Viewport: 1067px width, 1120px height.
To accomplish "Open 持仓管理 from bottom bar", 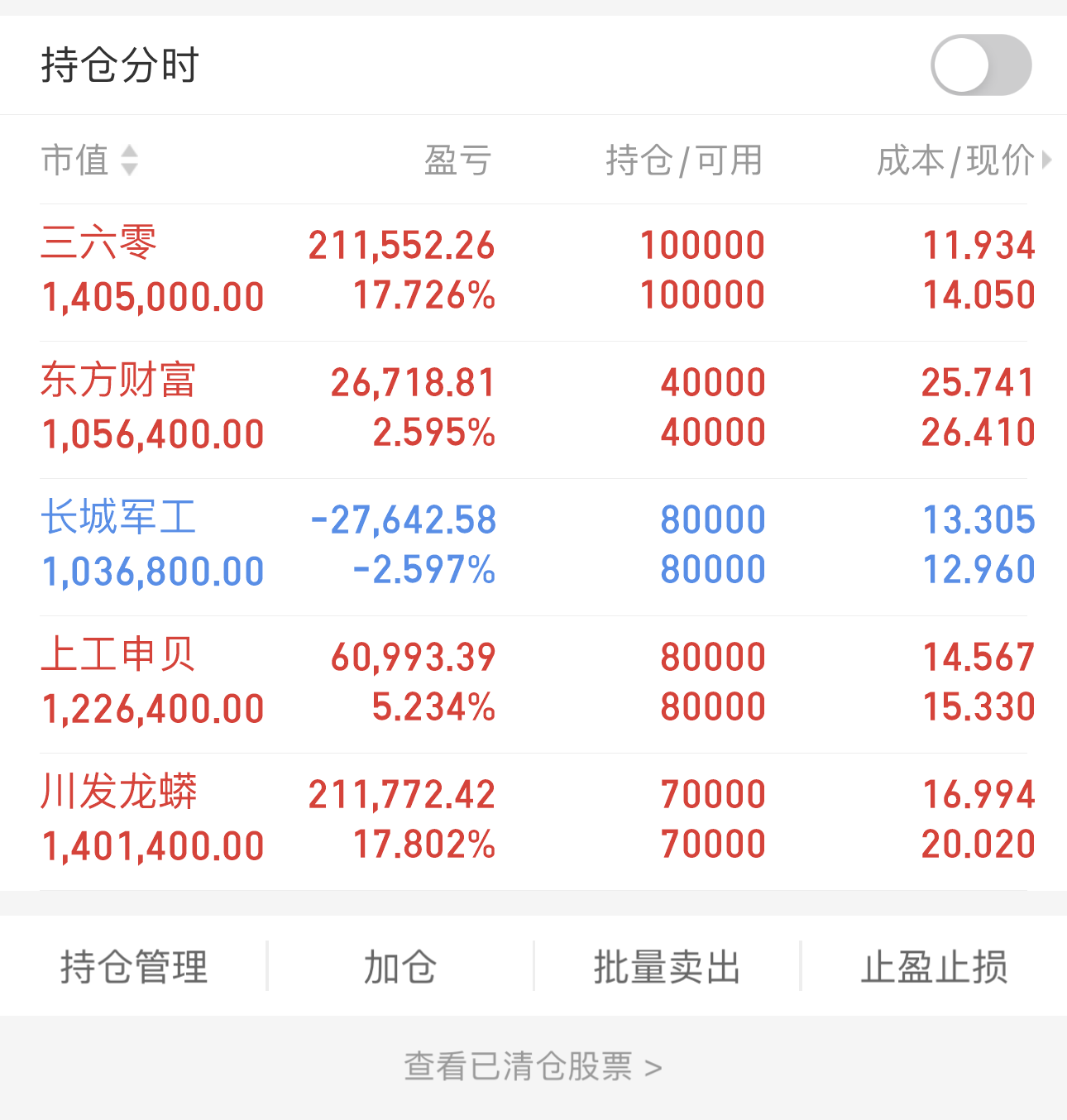I will pyautogui.click(x=132, y=965).
